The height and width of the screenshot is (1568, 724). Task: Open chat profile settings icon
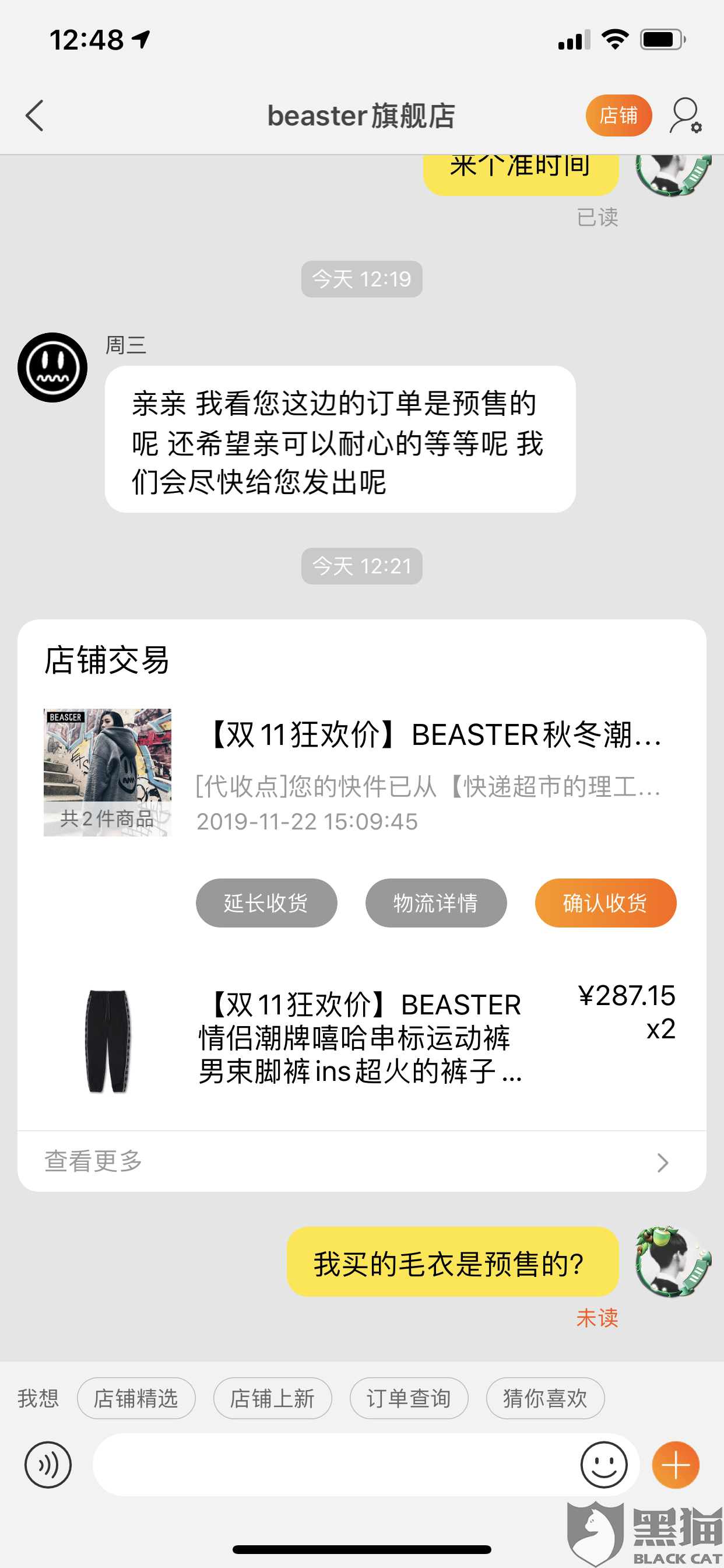pos(686,116)
